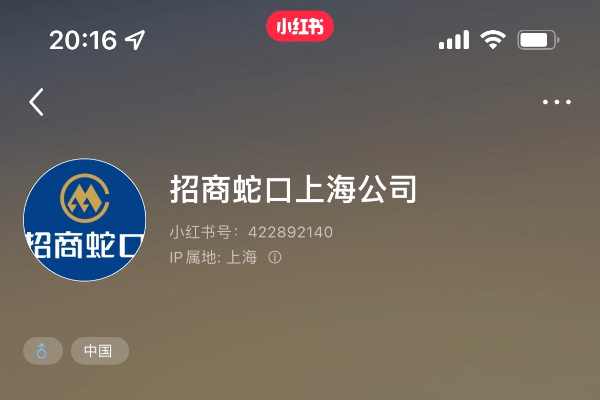View 招商蛇口 profile avatar

85,220
